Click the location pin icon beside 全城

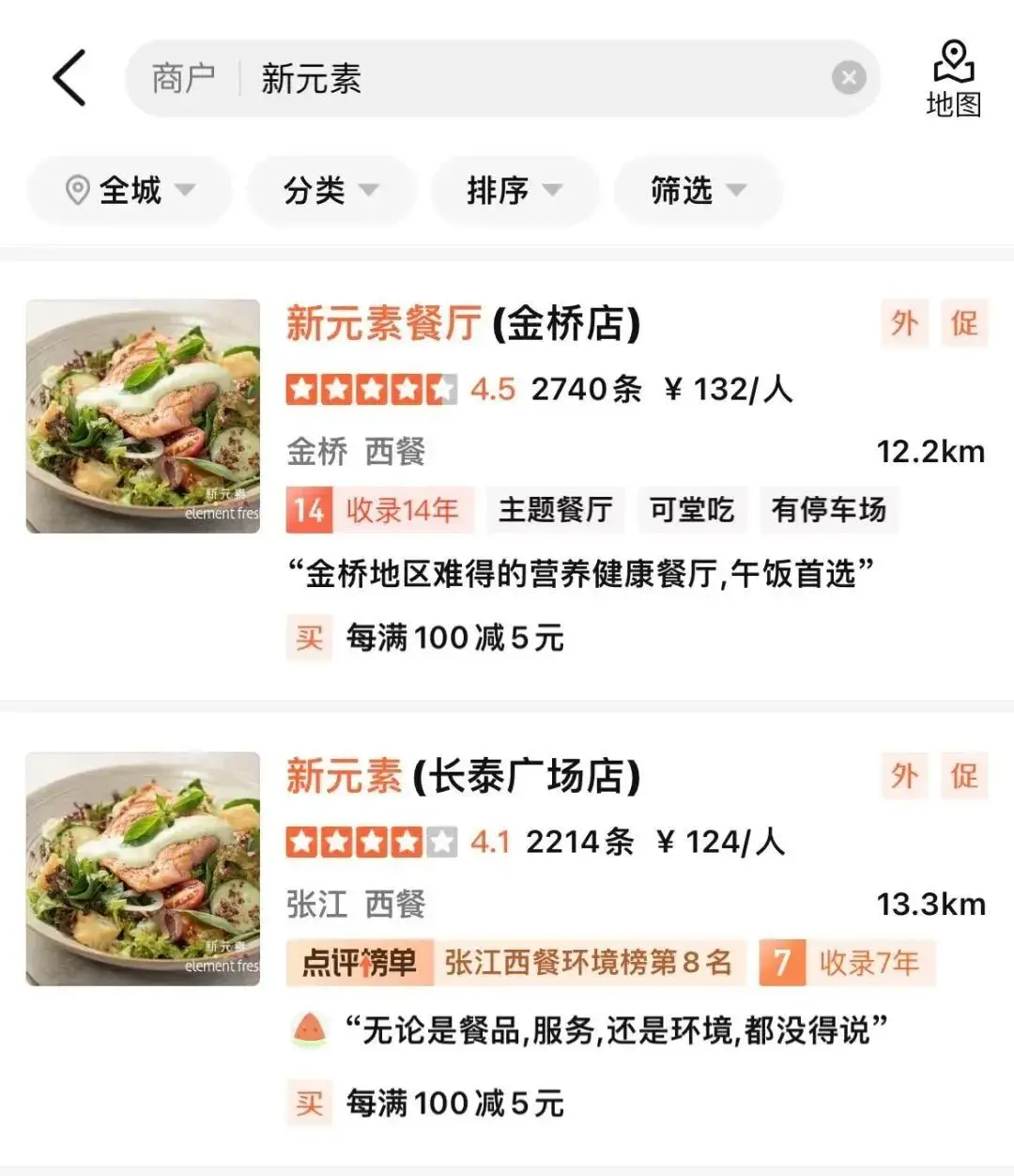pos(80,191)
